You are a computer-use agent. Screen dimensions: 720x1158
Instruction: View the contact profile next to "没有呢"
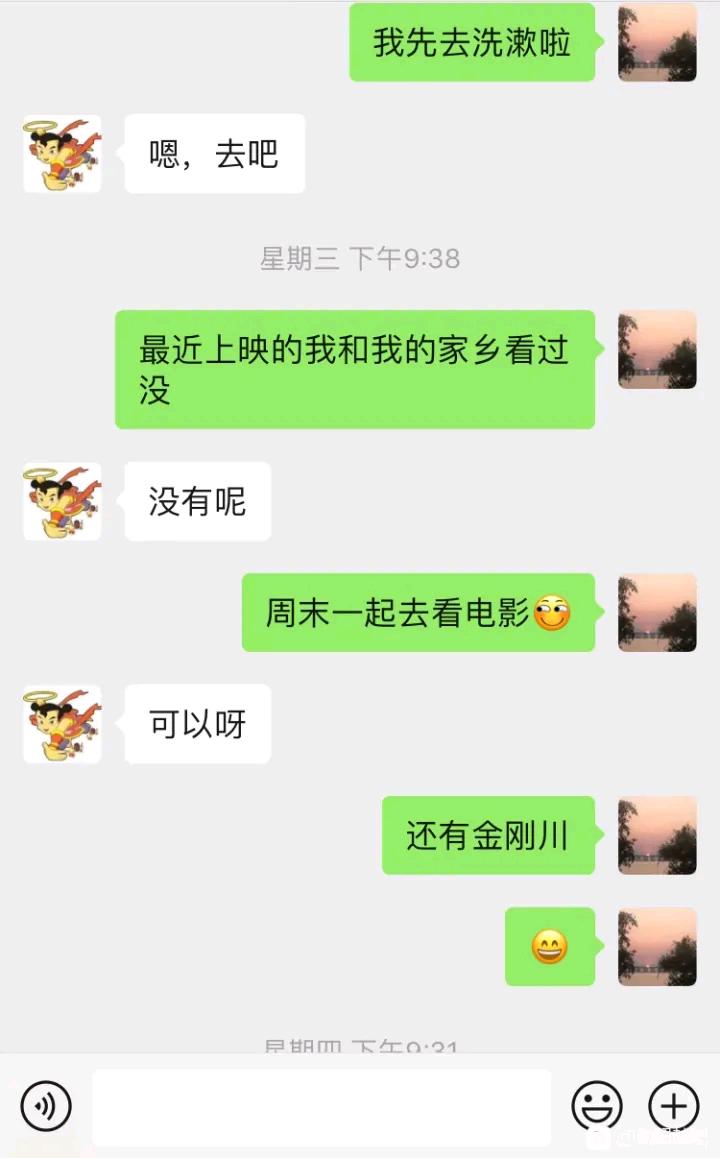(62, 501)
